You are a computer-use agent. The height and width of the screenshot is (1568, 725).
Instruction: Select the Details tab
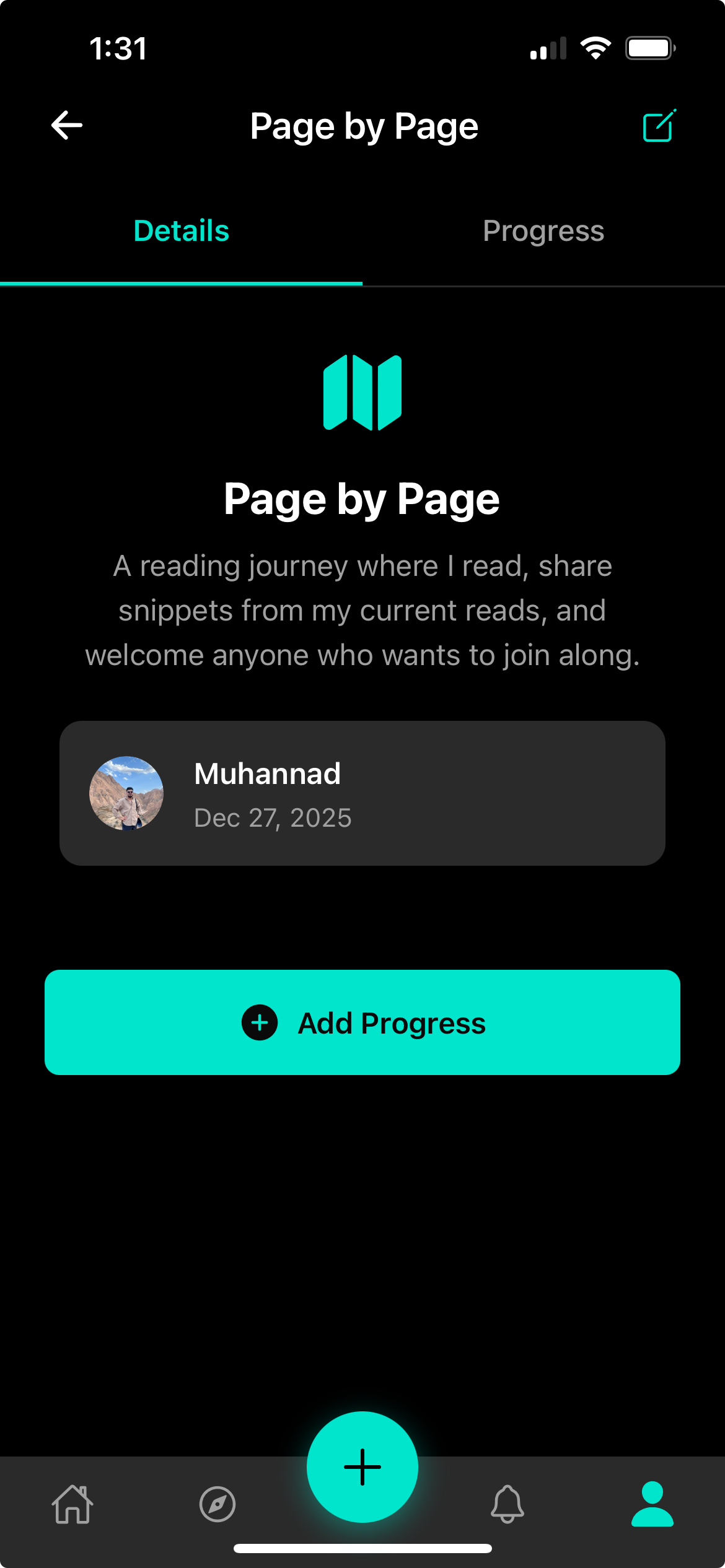tap(181, 230)
